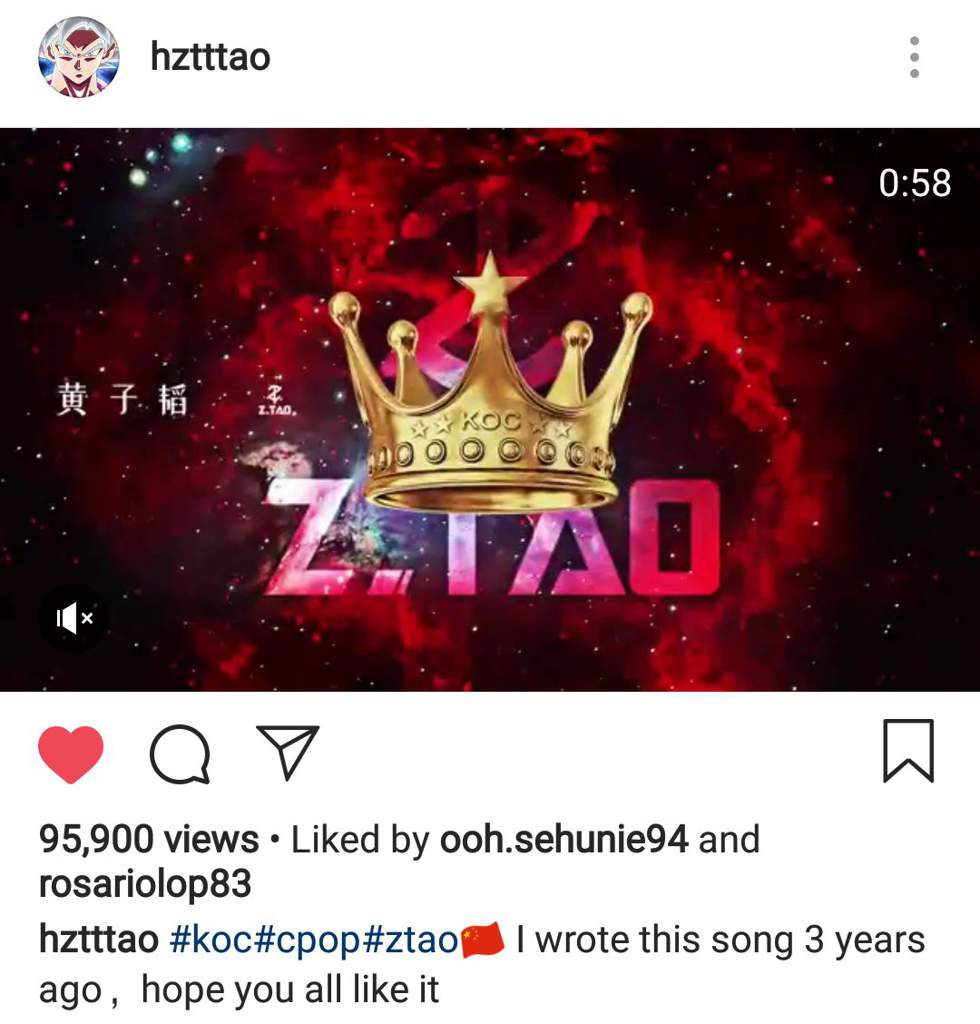Save the post with the bookmark icon
This screenshot has height=1024, width=980.
(x=908, y=751)
